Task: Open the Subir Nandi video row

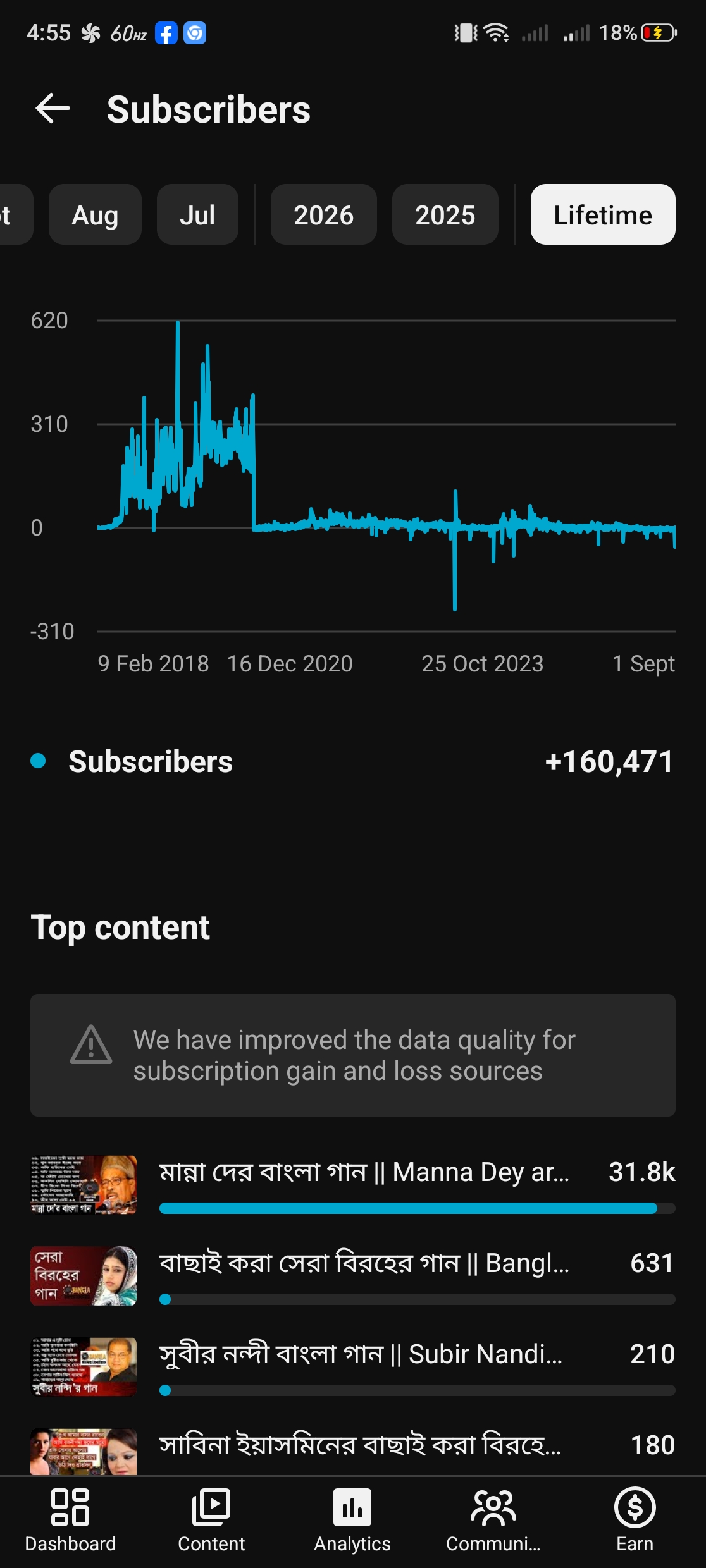Action: [353, 1367]
